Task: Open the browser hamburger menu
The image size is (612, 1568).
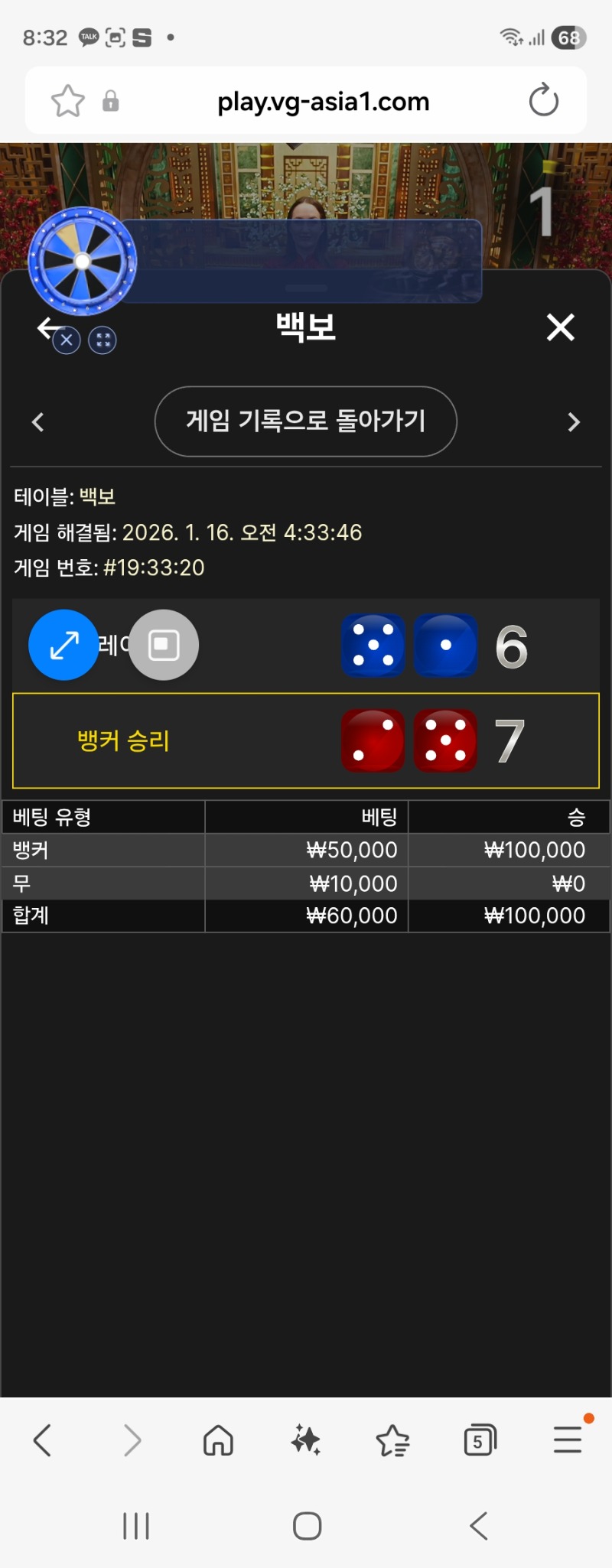Action: click(568, 1440)
